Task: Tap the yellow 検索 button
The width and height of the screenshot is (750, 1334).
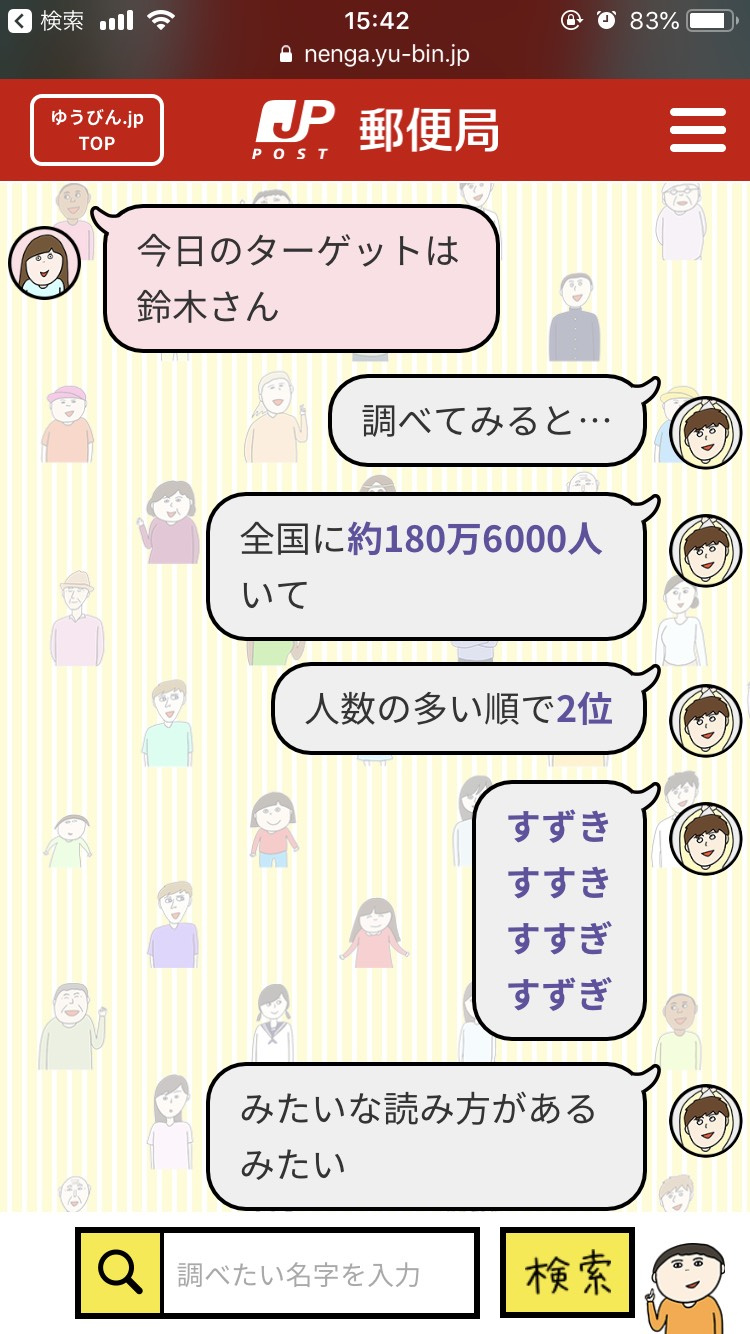Action: pos(567,1273)
